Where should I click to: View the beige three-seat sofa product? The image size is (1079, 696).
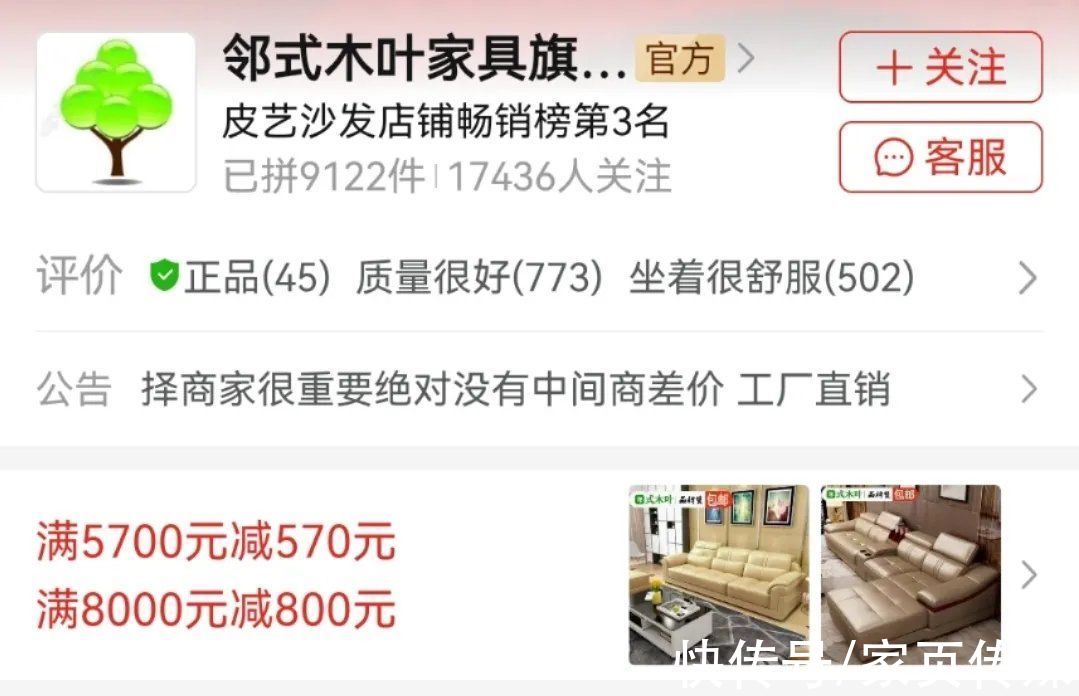(x=718, y=574)
